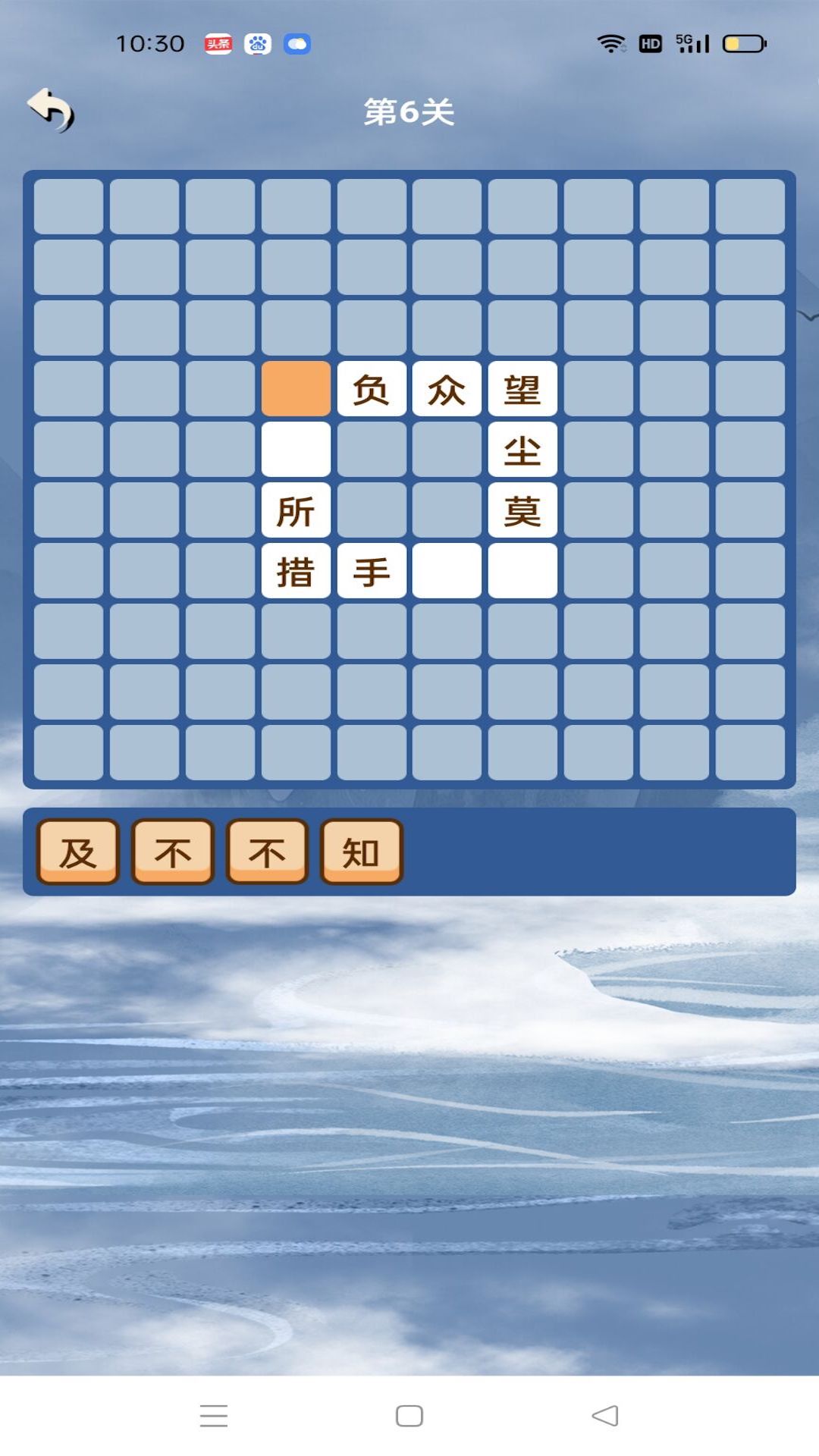
Task: Pick the 及 character tile
Action: tap(78, 852)
